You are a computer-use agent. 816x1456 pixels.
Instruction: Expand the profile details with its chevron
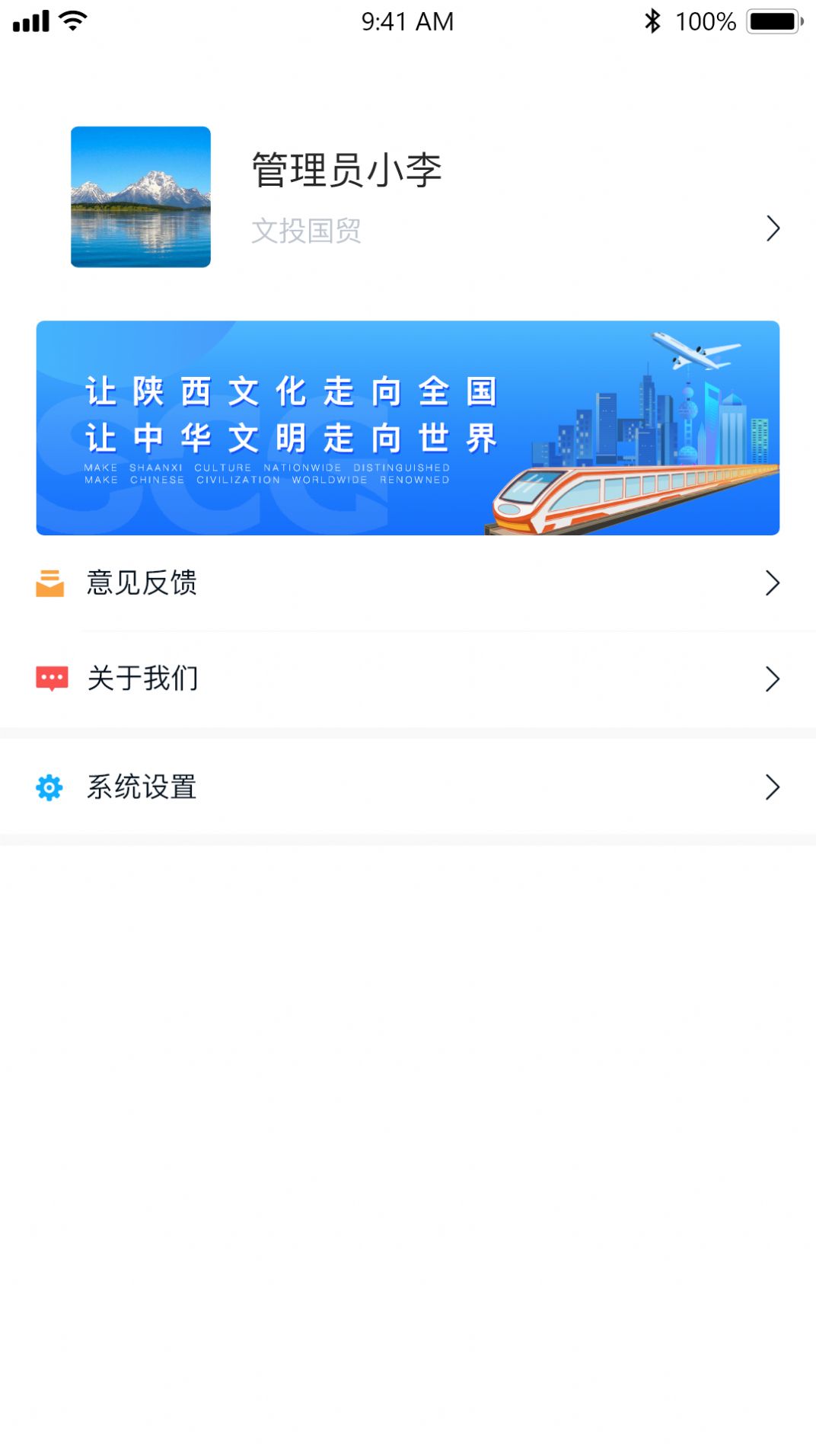click(774, 228)
